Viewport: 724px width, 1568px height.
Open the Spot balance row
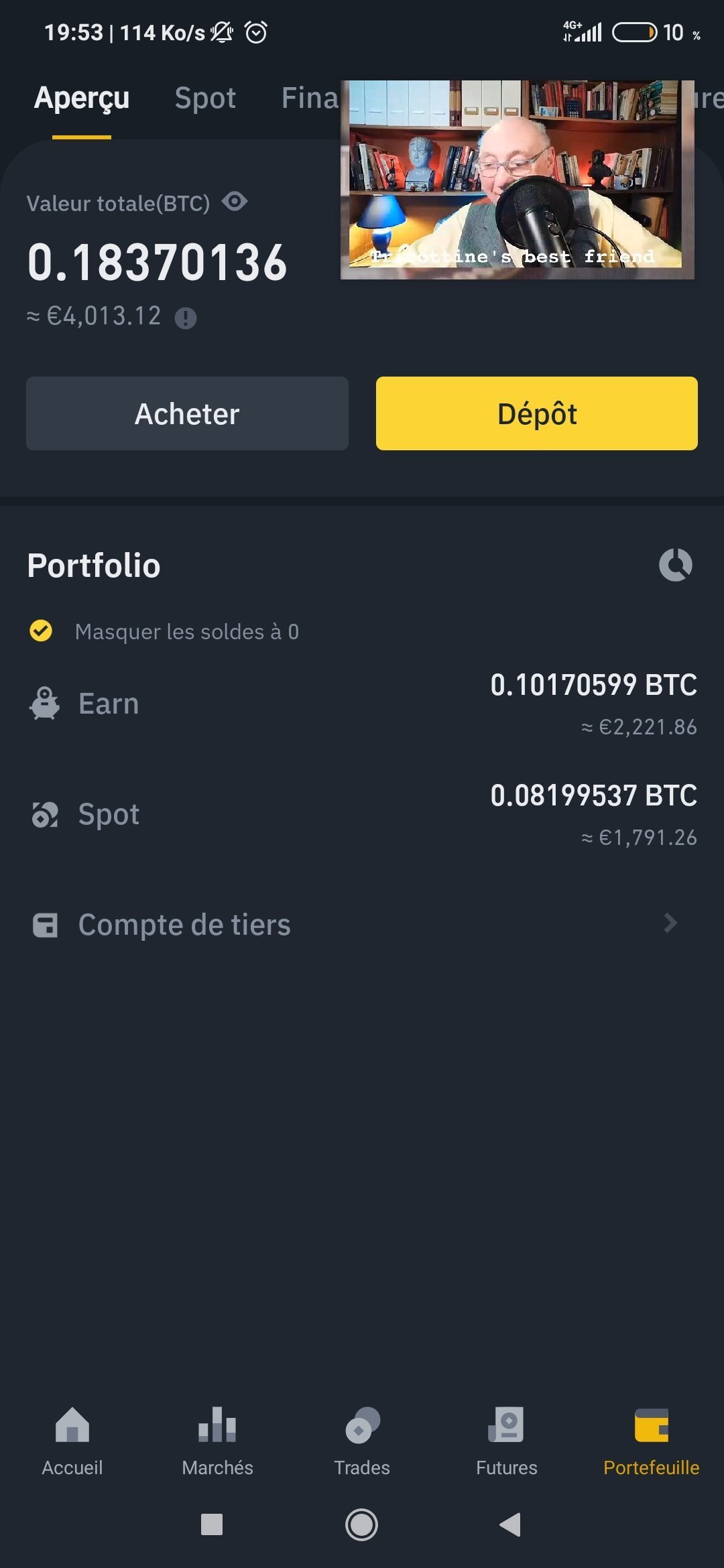[x=362, y=815]
